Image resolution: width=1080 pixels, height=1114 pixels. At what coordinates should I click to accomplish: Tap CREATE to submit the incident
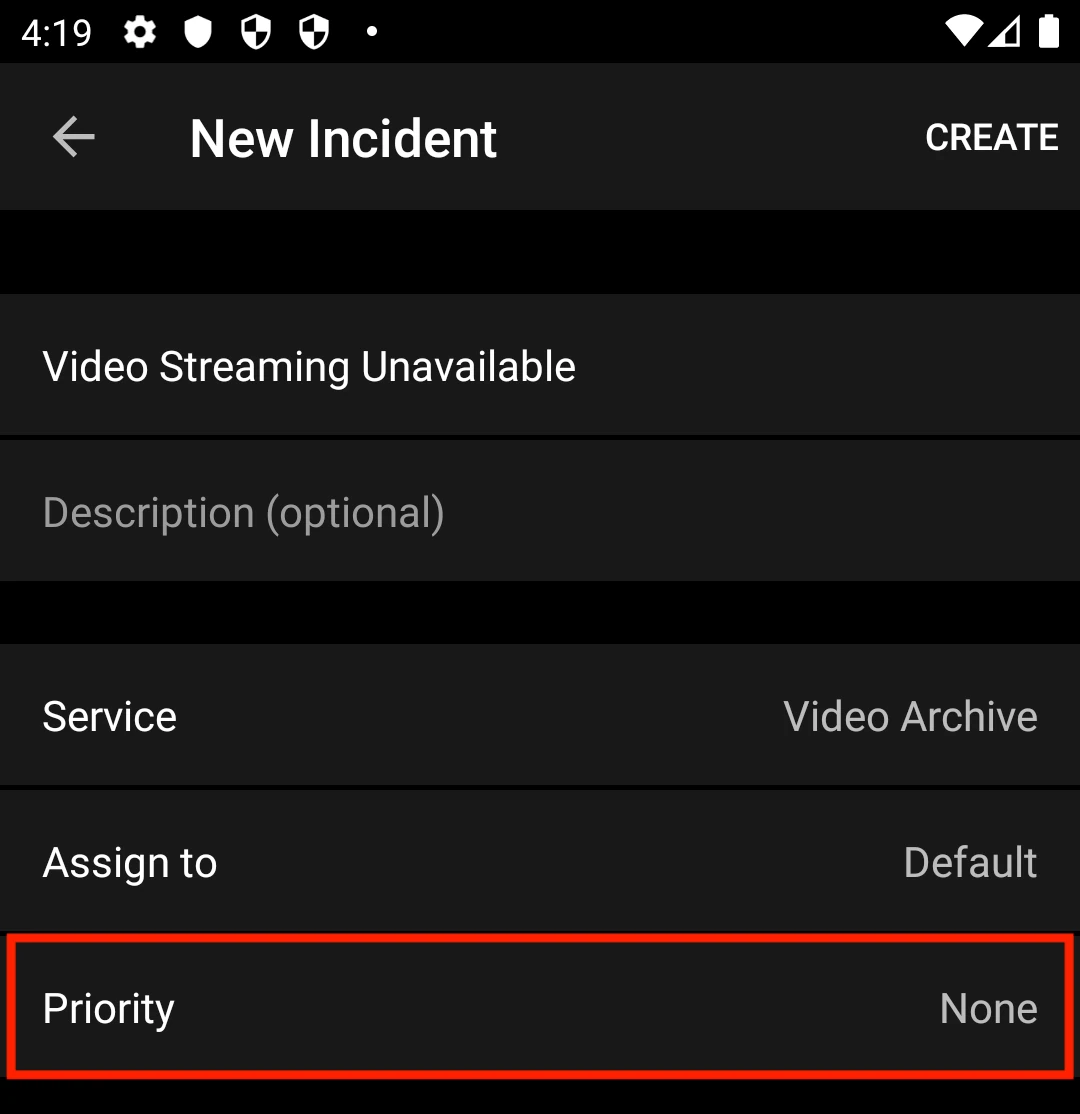pyautogui.click(x=991, y=137)
